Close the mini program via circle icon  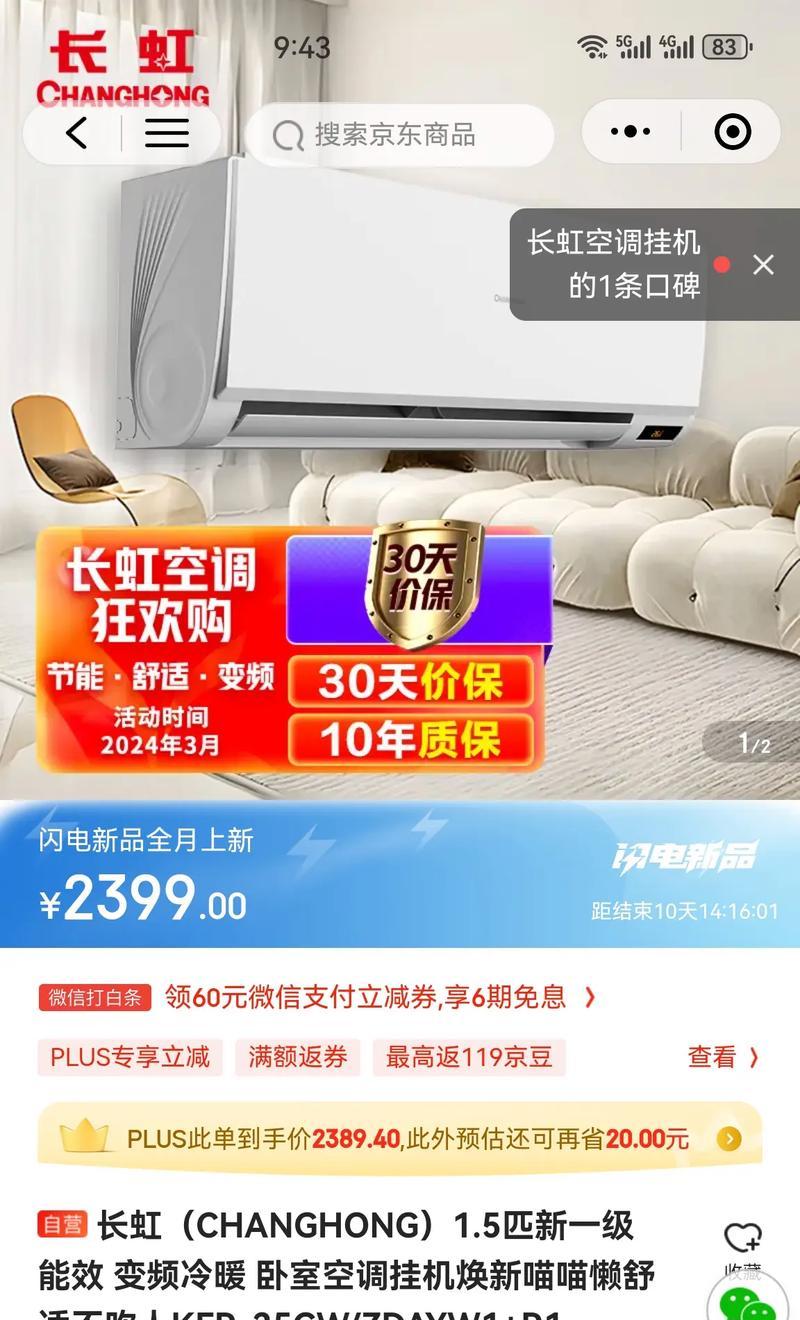[x=732, y=132]
